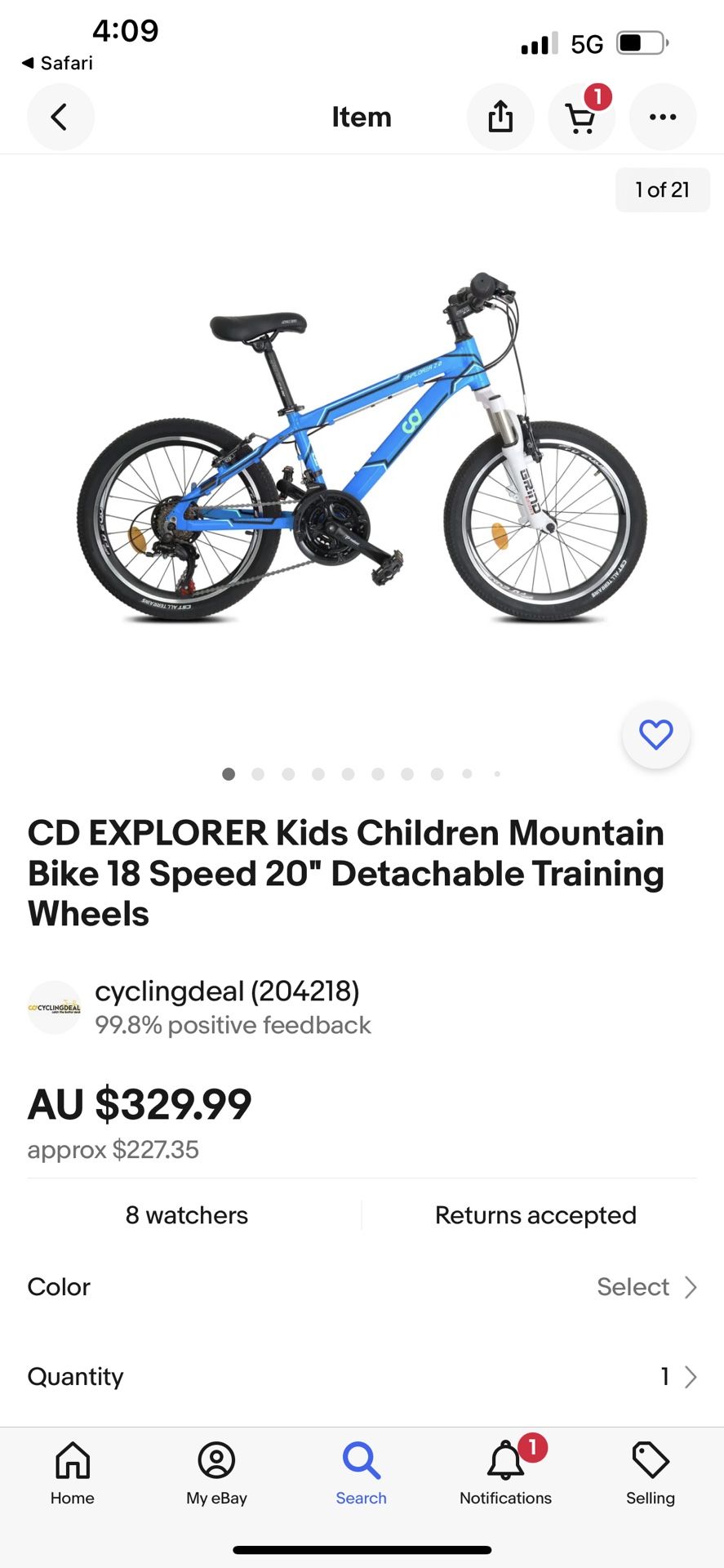The image size is (724, 1568).
Task: Add the bike to your watchlist
Action: pyautogui.click(x=655, y=735)
